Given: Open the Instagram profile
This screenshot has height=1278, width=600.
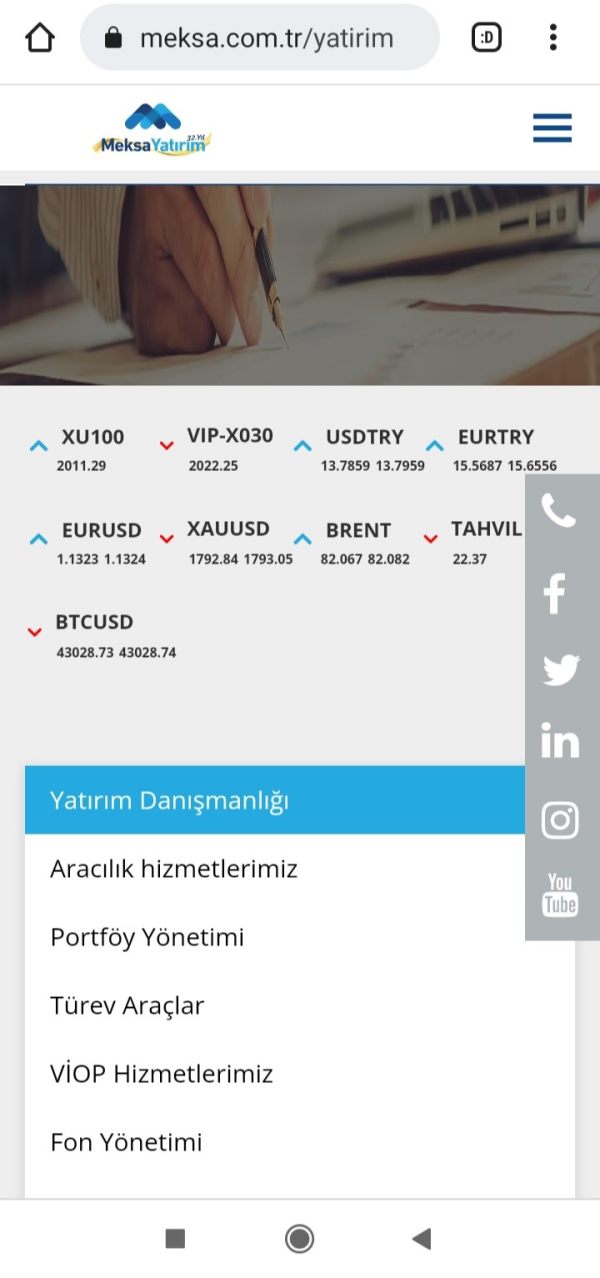Looking at the screenshot, I should (560, 820).
